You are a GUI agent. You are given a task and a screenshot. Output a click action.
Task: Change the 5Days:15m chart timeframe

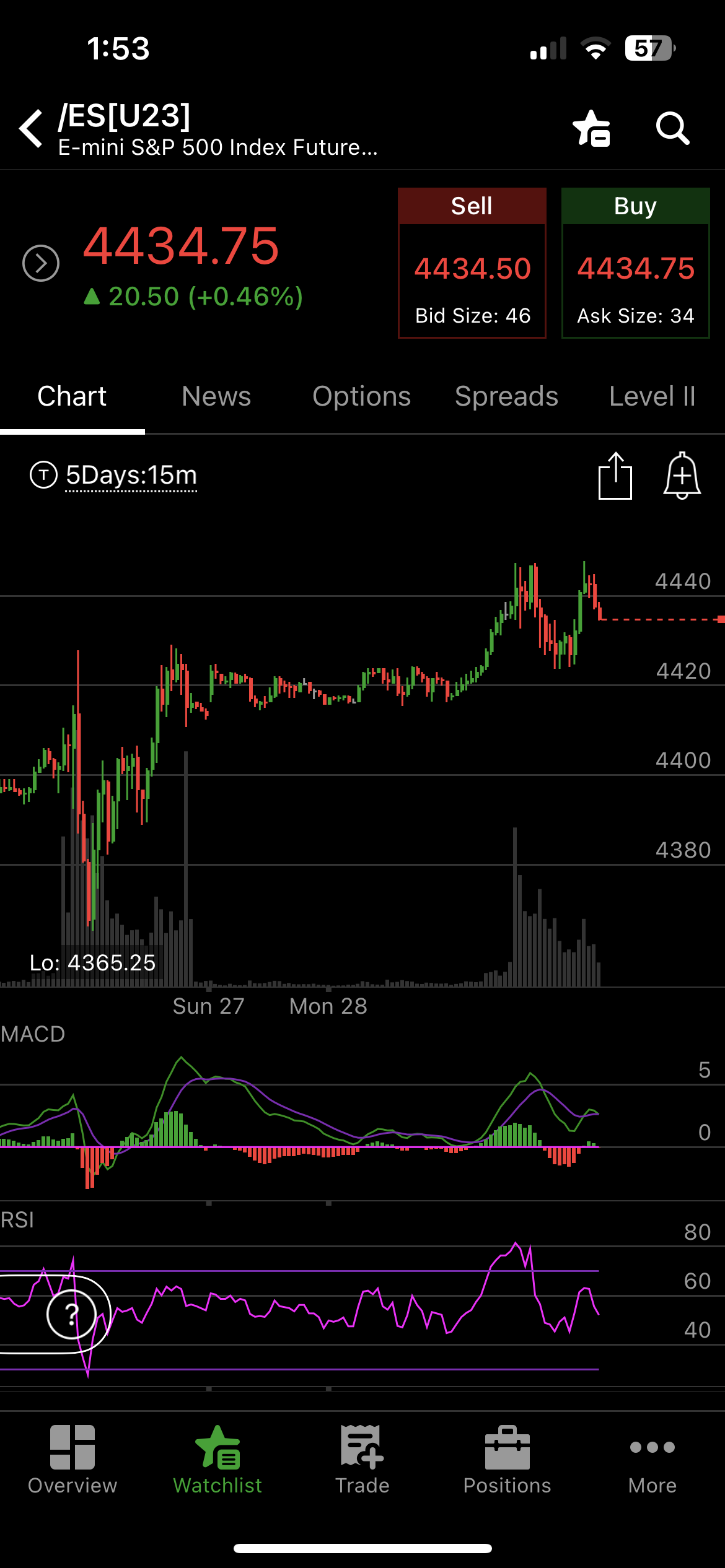pyautogui.click(x=131, y=476)
